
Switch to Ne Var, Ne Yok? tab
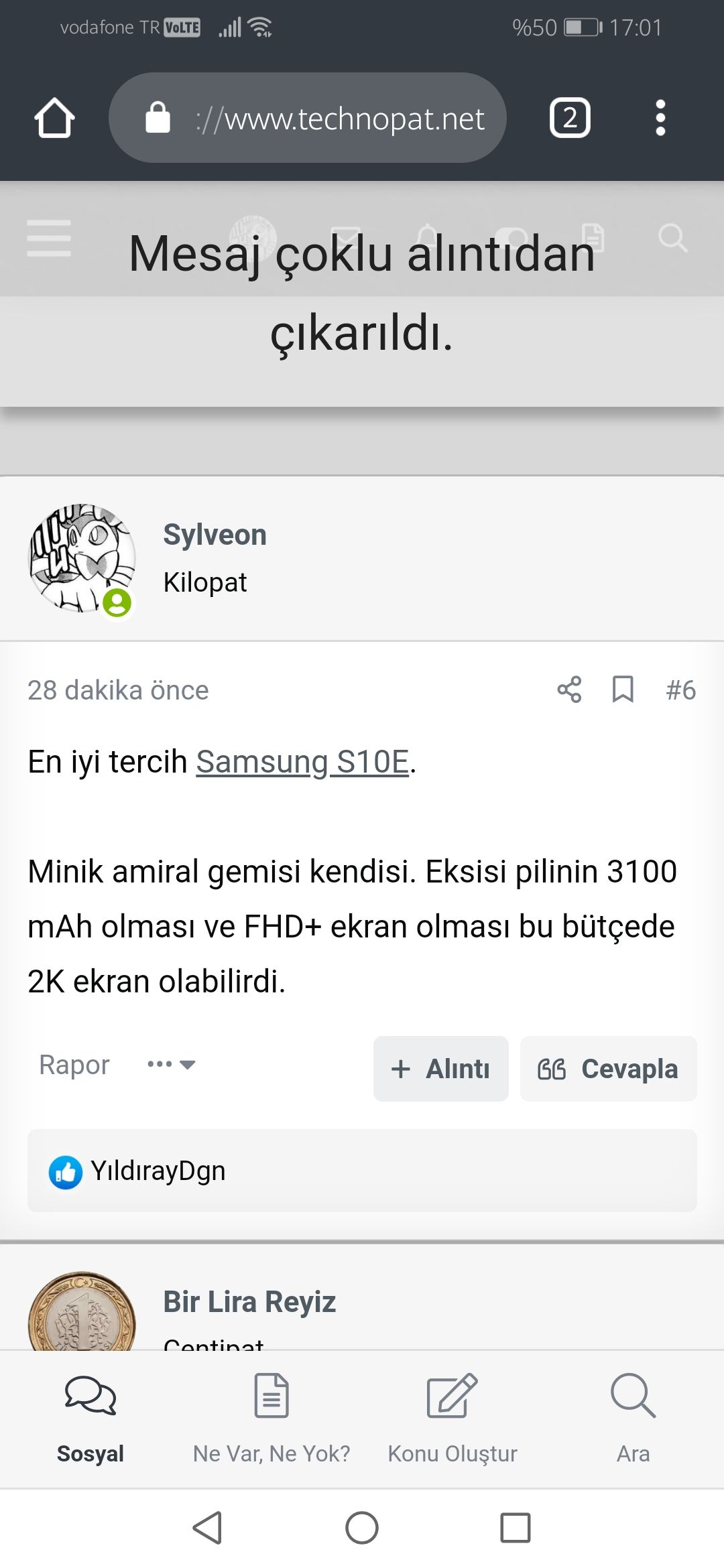271,1414
